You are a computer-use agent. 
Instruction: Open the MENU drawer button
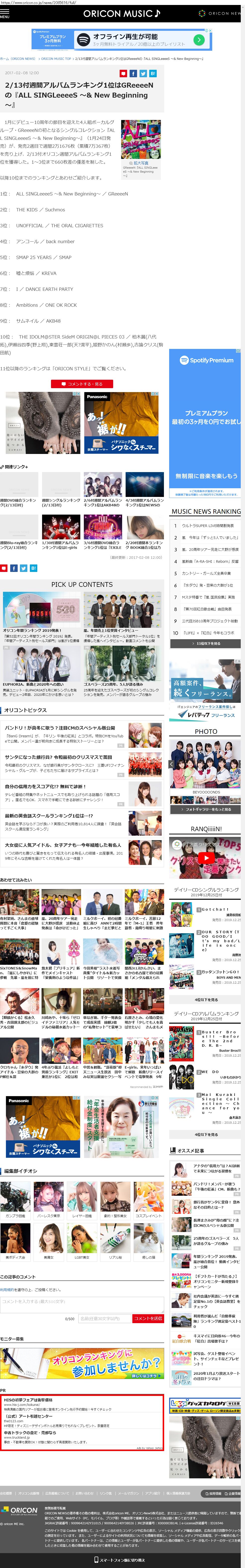pyautogui.click(x=5, y=13)
